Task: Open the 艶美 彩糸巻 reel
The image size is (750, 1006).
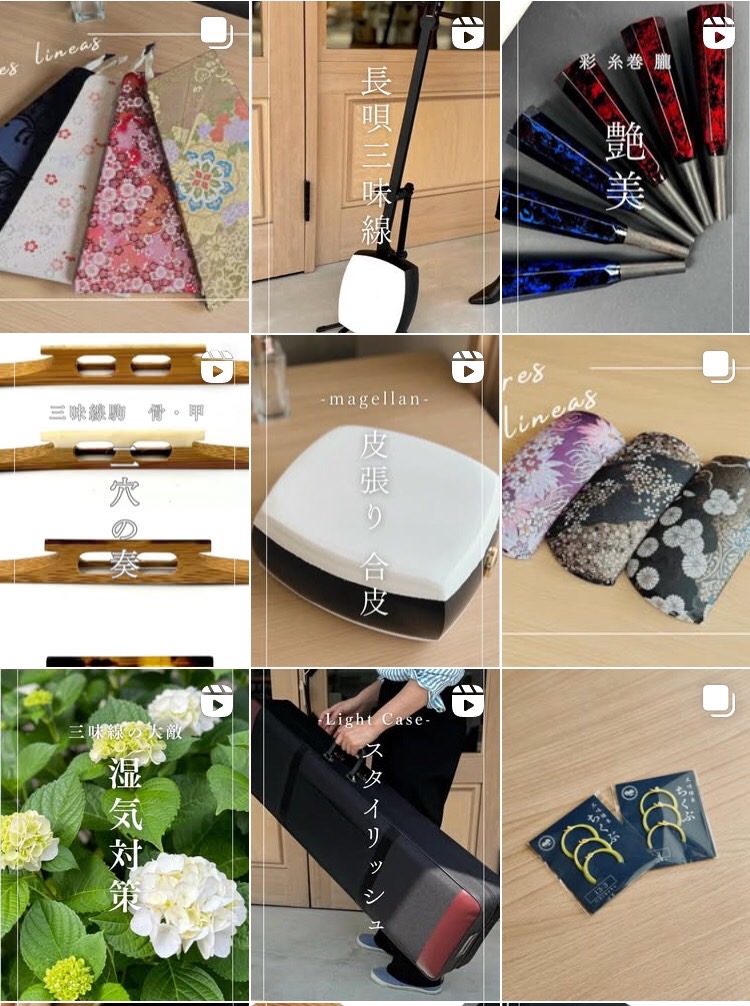Action: (626, 166)
